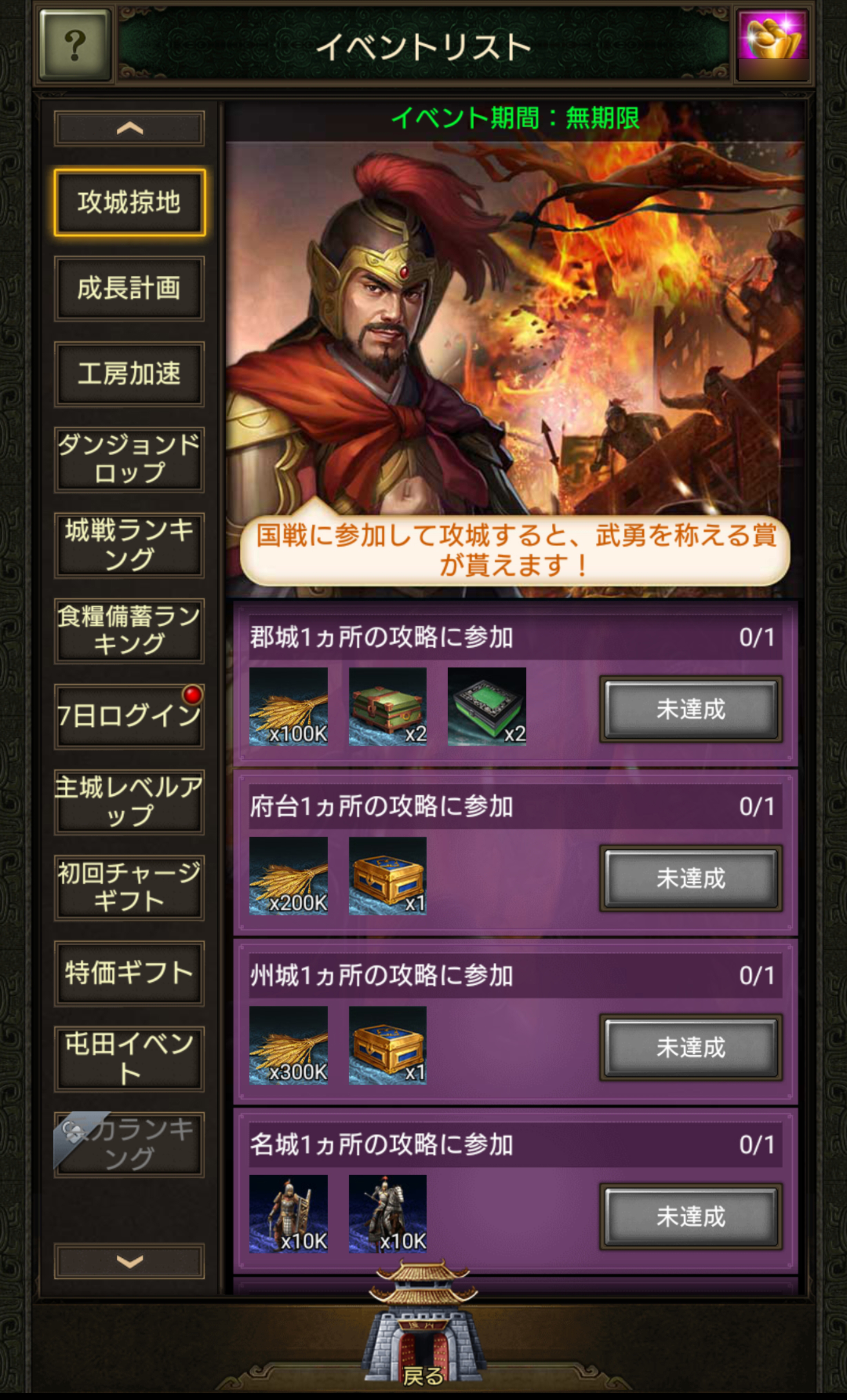Tap 未達成 for 郡城1ヵ所の攻略に参加
Image resolution: width=847 pixels, height=1400 pixels.
click(x=691, y=709)
